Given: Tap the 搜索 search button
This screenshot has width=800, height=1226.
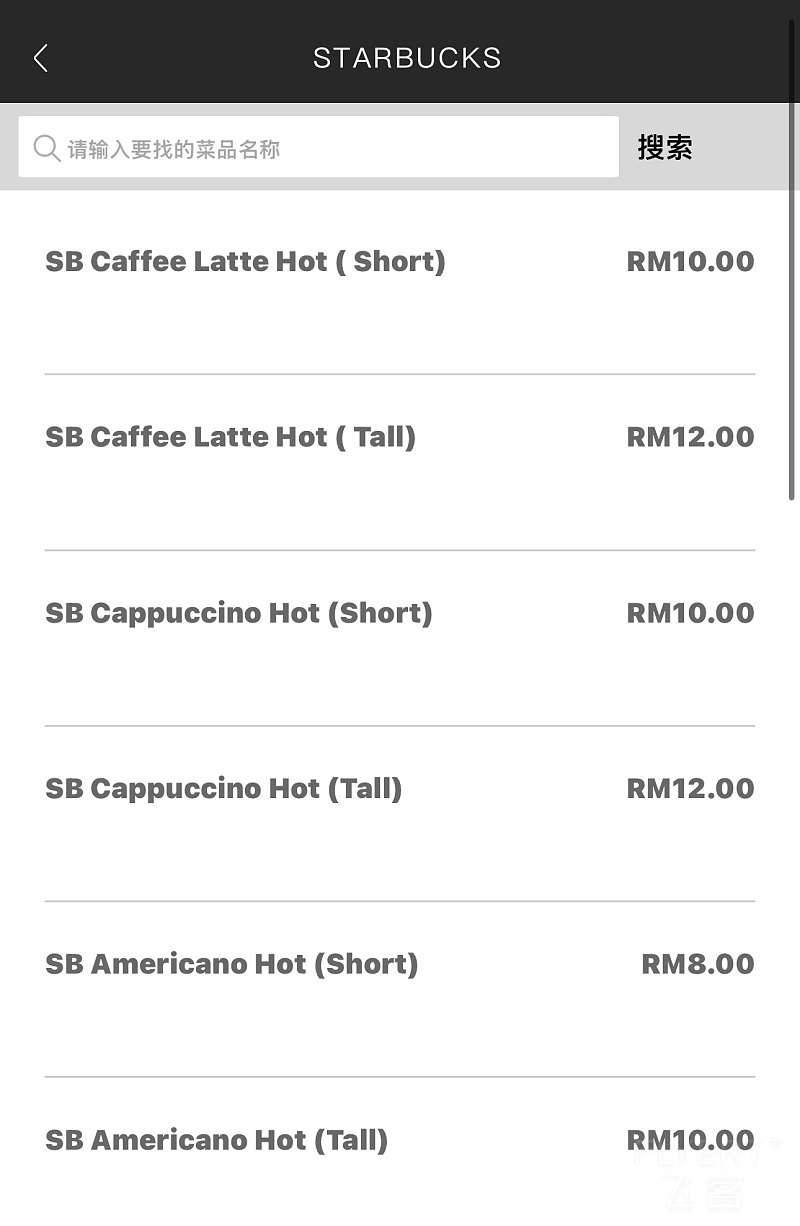Looking at the screenshot, I should tap(665, 148).
